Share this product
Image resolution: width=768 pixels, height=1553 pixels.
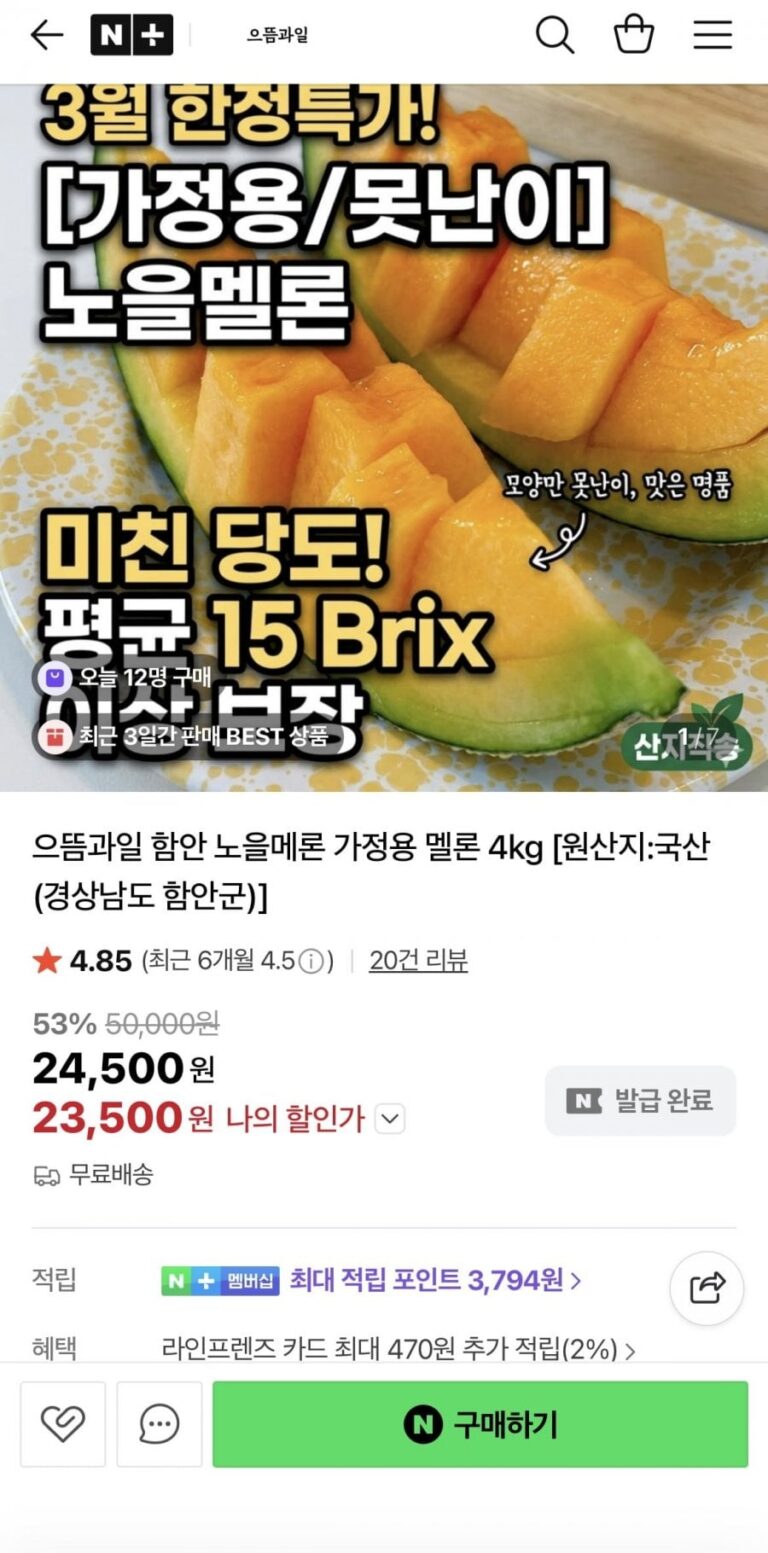tap(706, 1288)
